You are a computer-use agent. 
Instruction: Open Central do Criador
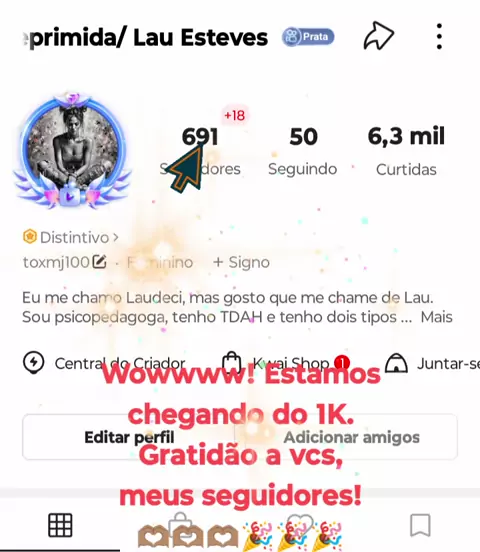pos(104,363)
